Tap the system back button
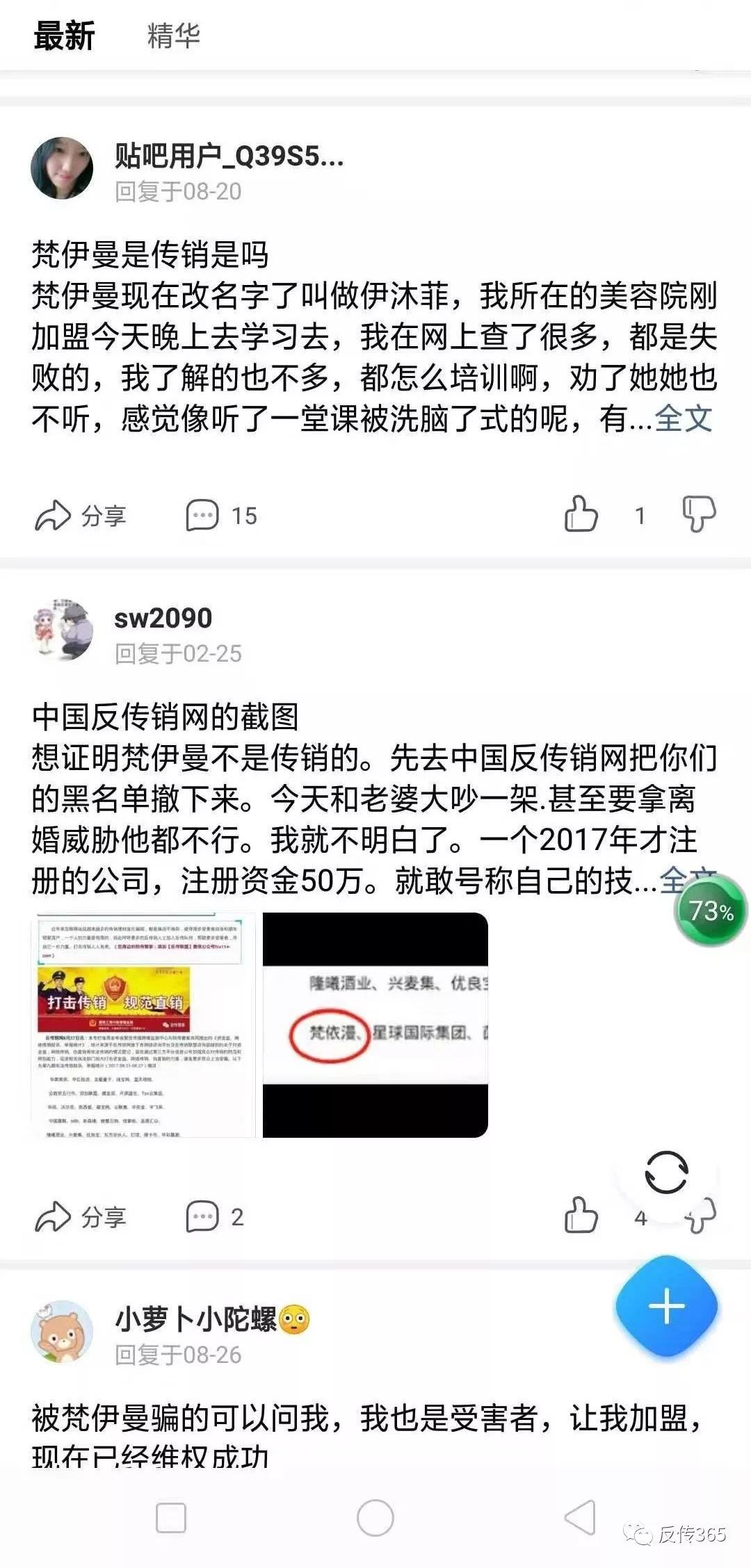751x1568 pixels. 579,1518
